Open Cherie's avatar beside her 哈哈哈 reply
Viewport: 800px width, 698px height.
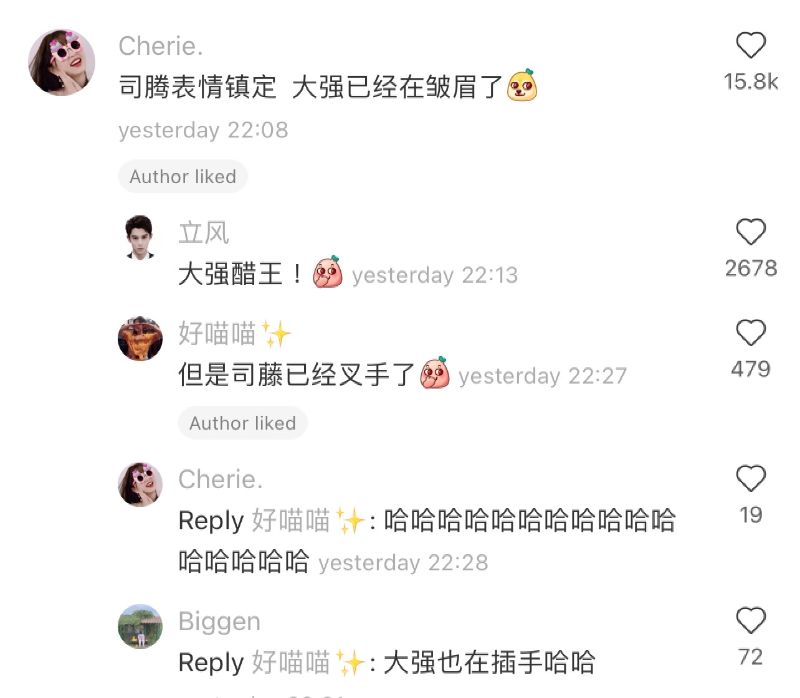pyautogui.click(x=140, y=484)
